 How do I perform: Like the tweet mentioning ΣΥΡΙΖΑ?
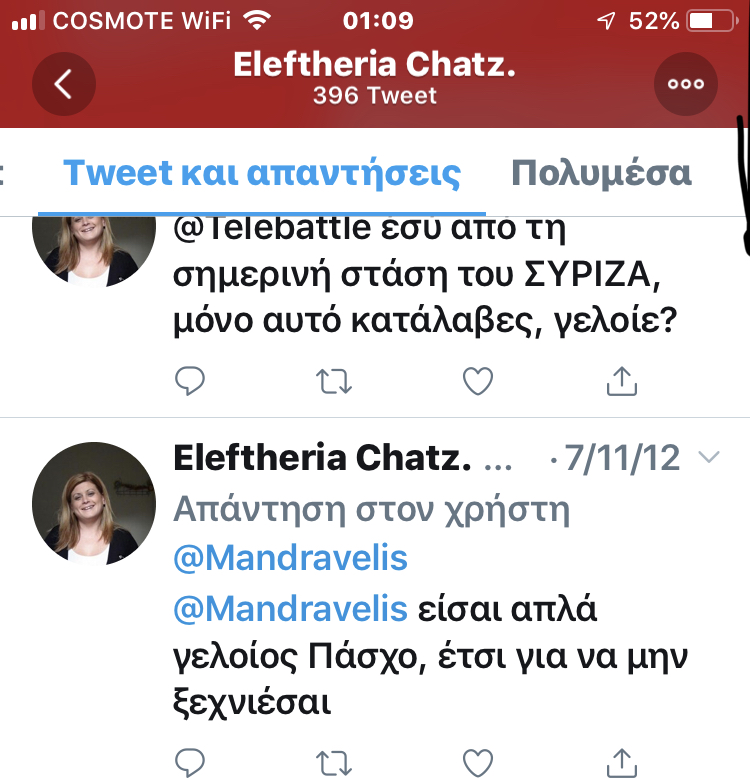(479, 380)
